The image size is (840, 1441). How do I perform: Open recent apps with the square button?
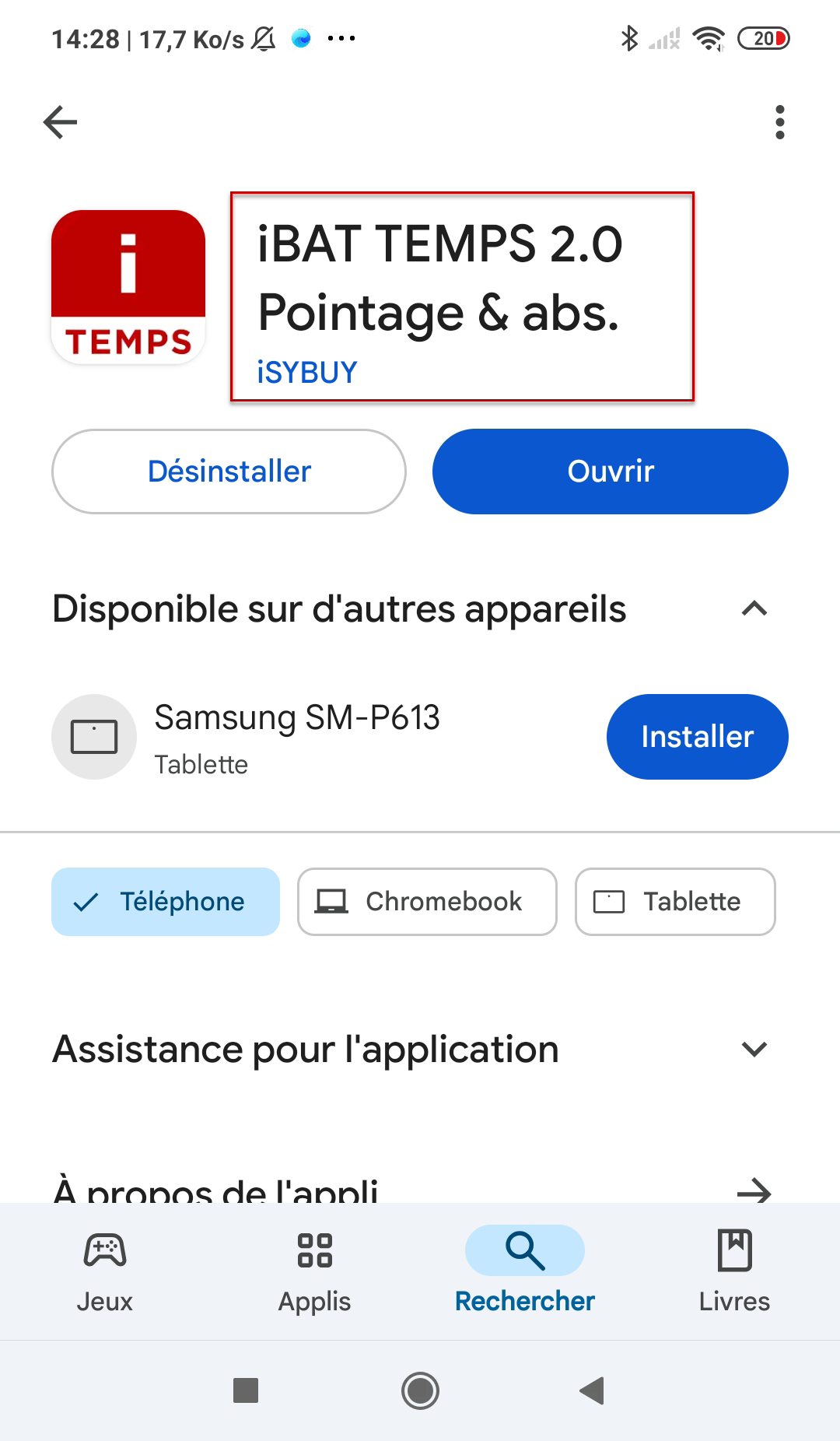(246, 1390)
